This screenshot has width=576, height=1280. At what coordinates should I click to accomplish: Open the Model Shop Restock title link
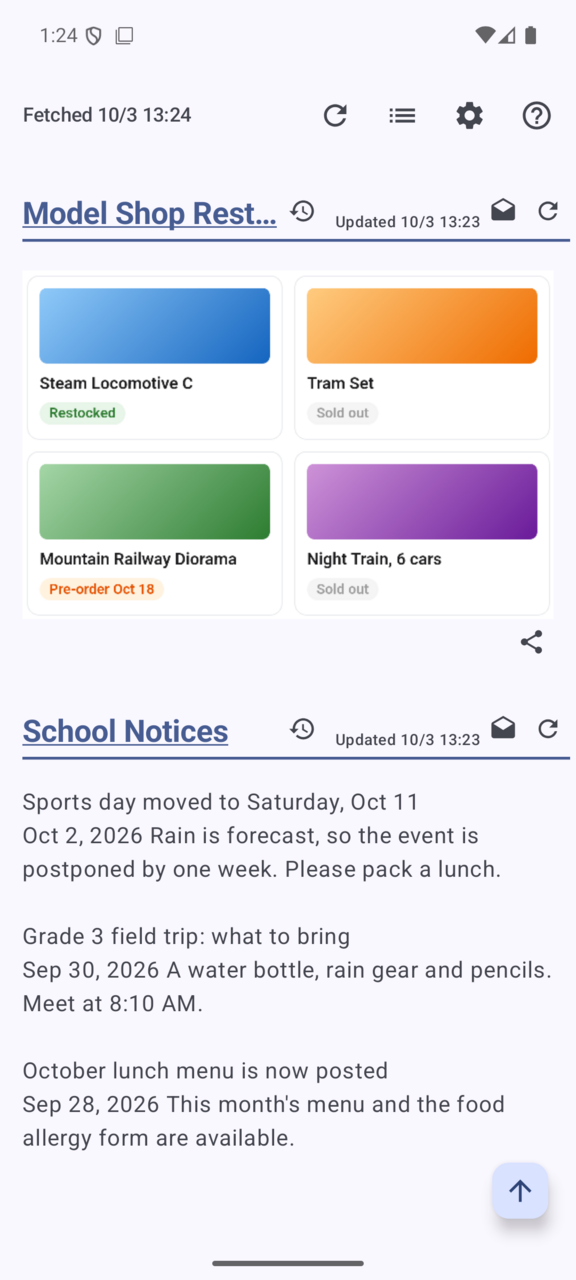[x=150, y=213]
